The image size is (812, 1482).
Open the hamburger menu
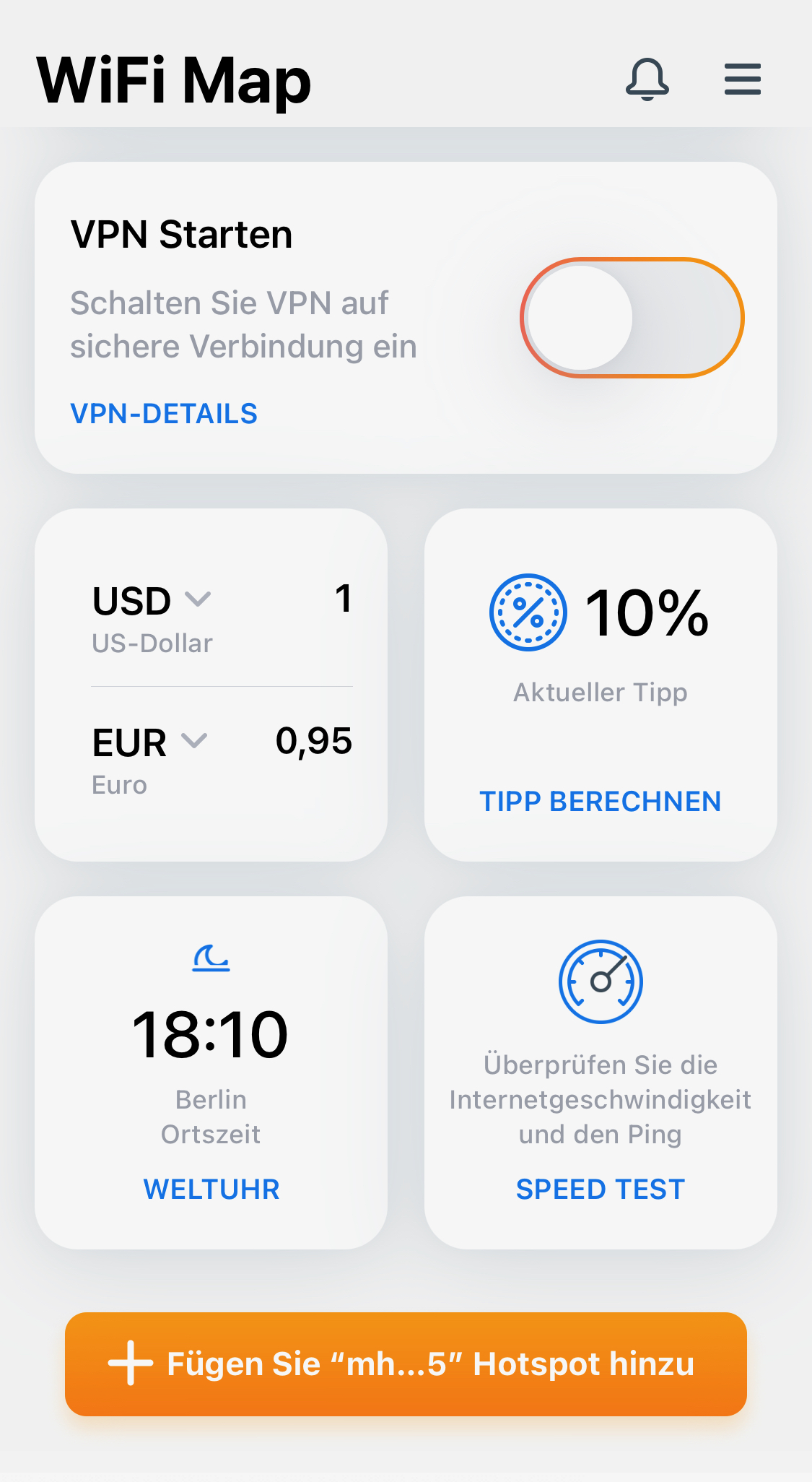[x=743, y=79]
